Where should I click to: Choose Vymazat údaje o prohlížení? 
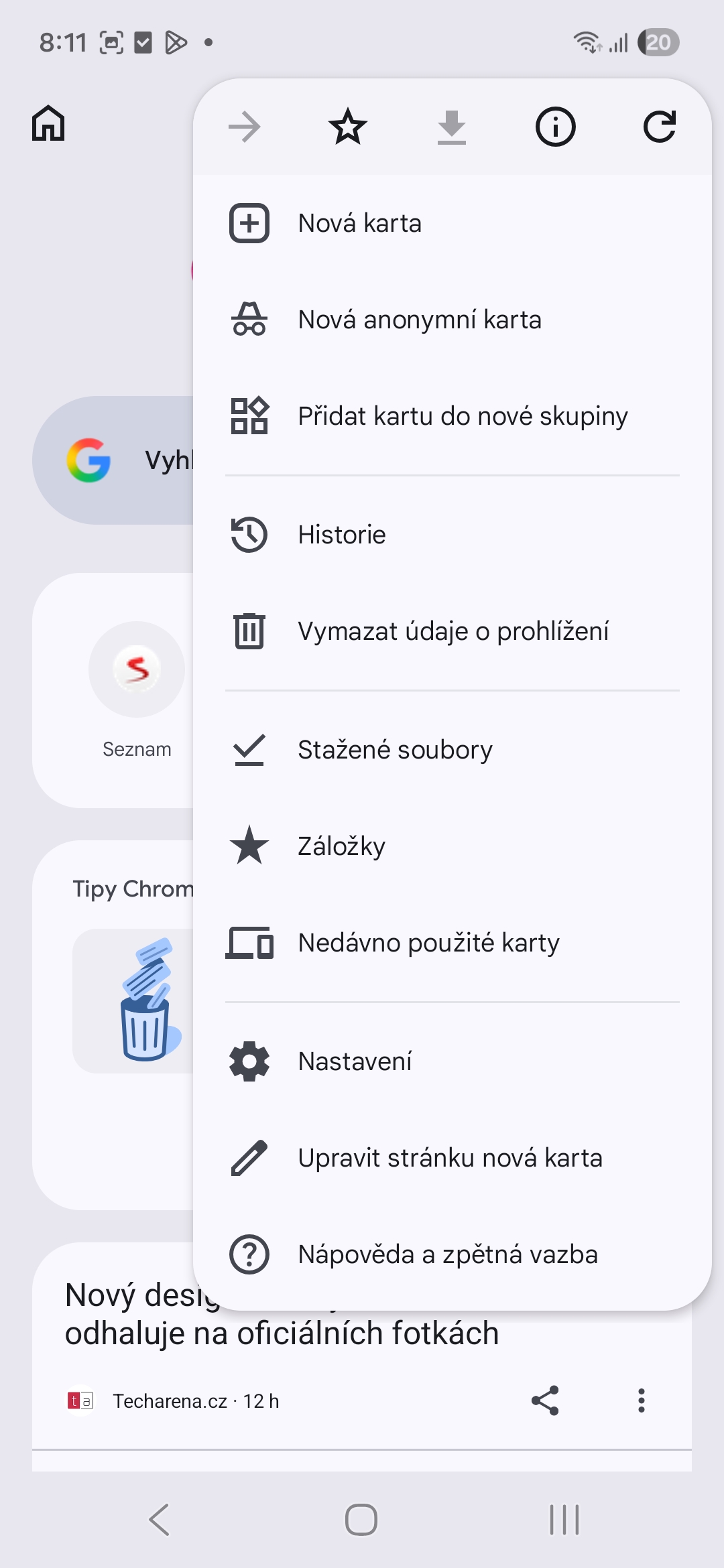point(453,631)
